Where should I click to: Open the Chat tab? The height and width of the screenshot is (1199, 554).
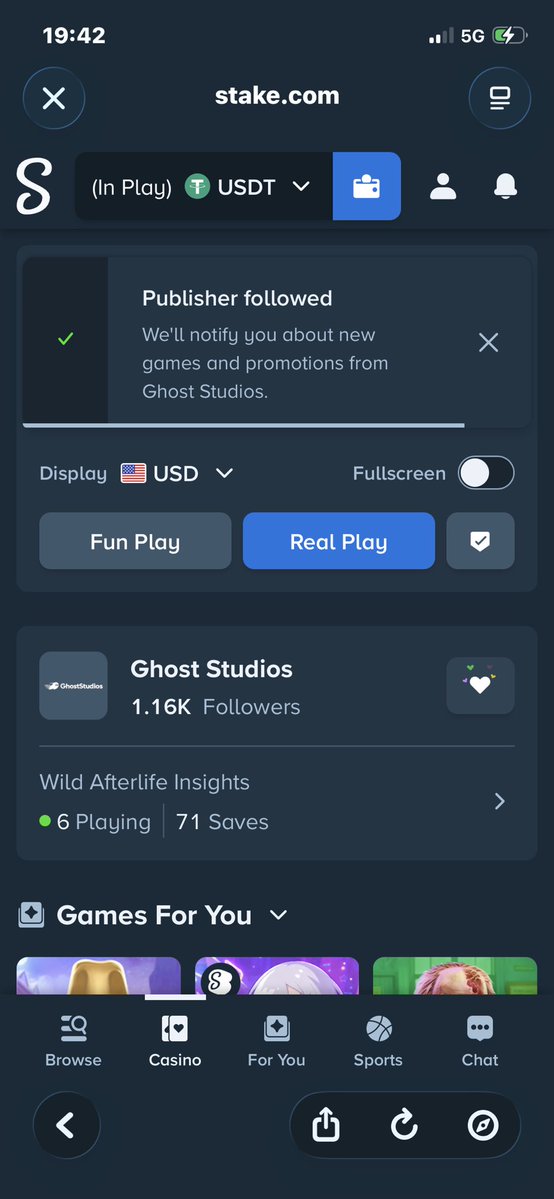[x=480, y=1041]
